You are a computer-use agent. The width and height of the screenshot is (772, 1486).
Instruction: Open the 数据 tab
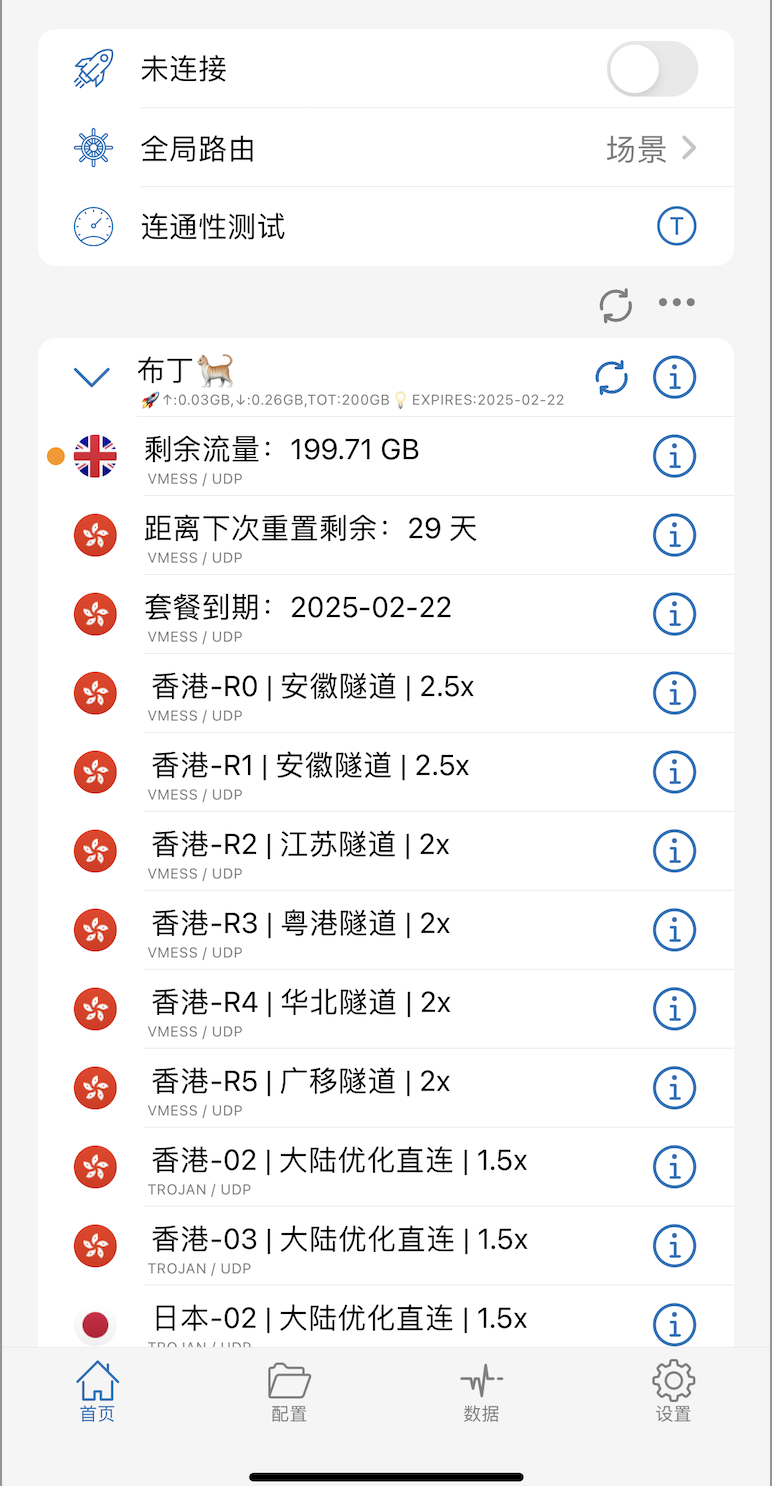[x=481, y=1392]
